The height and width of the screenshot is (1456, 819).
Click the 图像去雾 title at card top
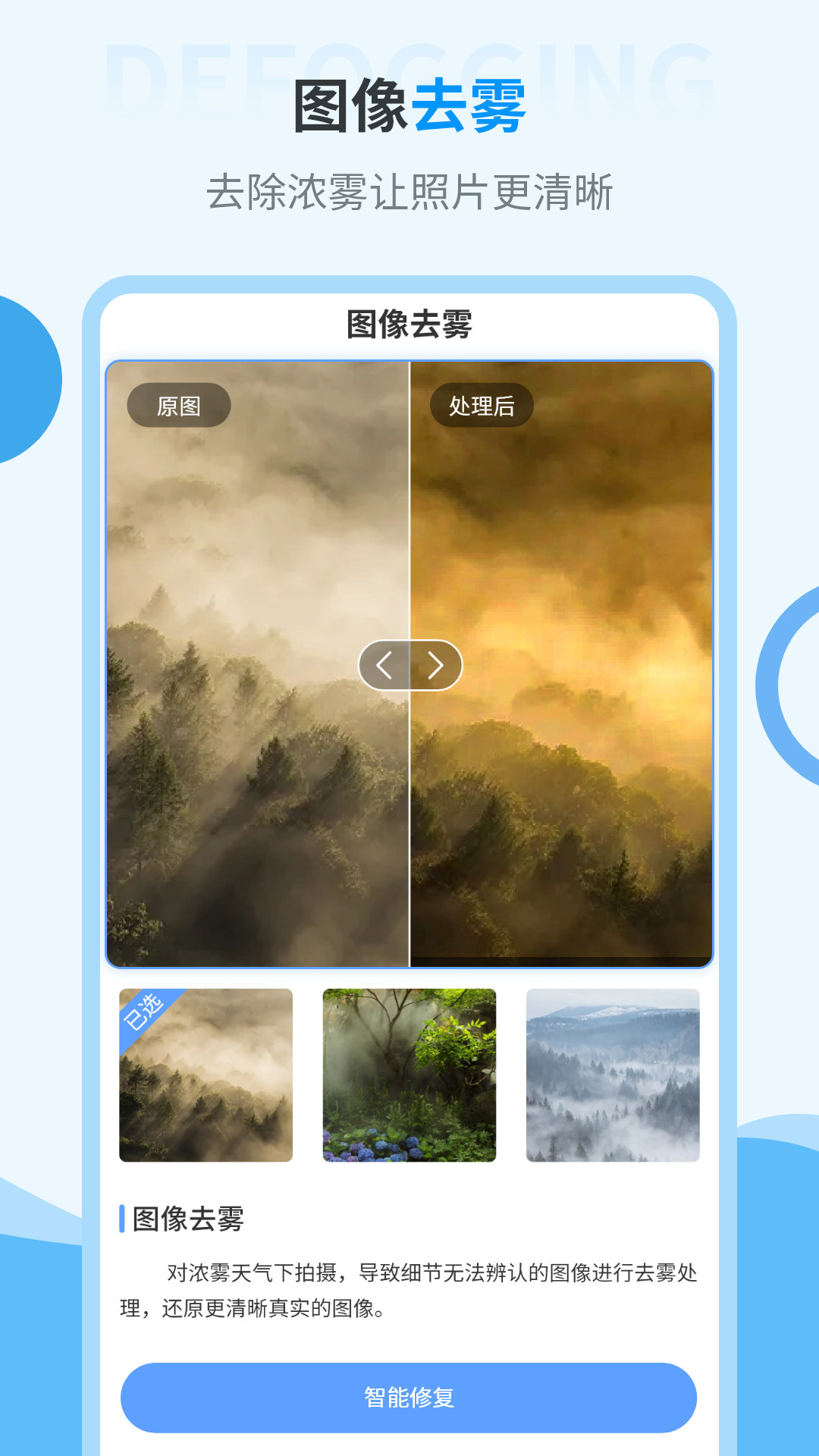tap(409, 325)
